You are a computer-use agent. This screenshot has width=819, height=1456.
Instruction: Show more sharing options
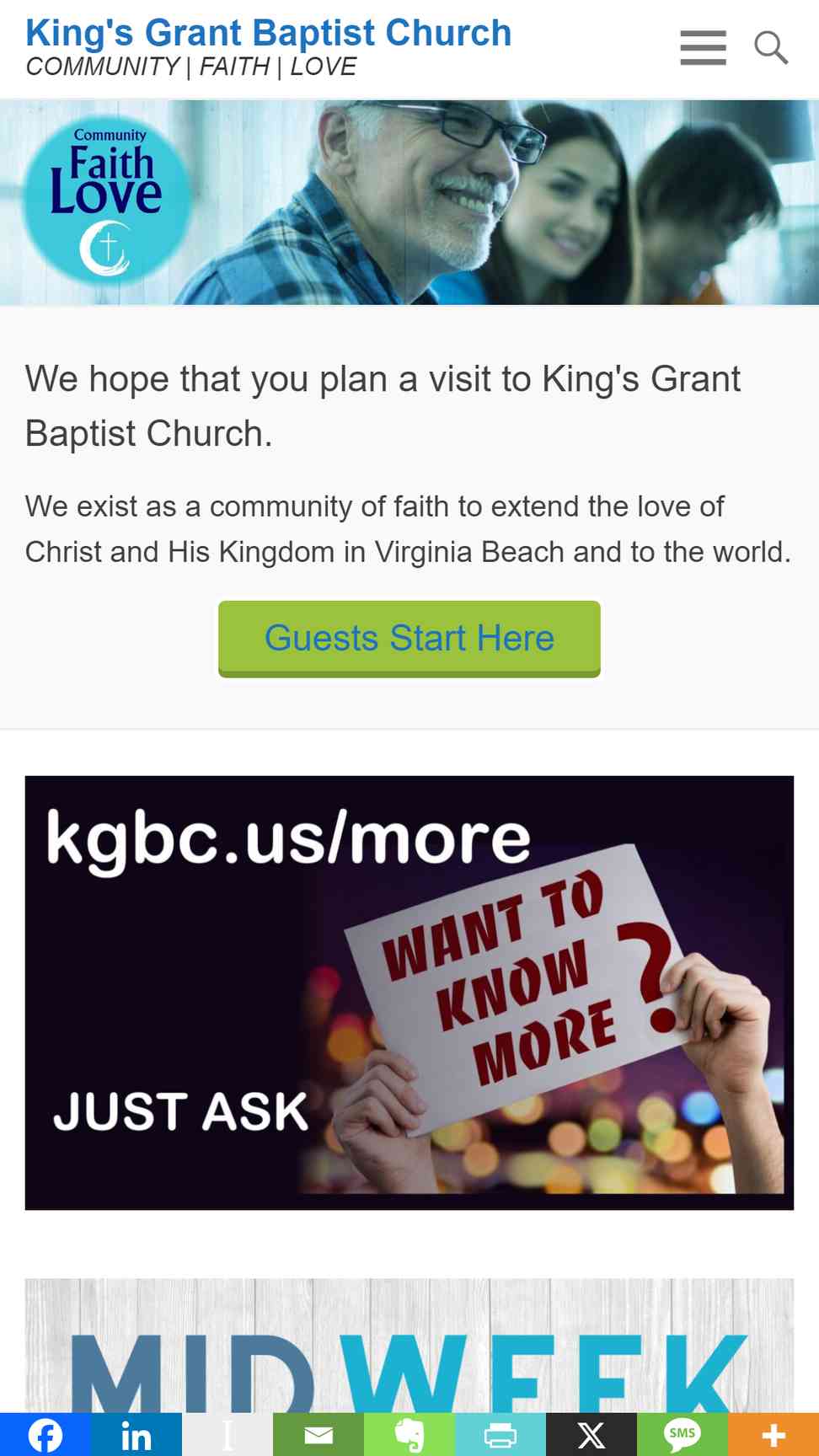tap(773, 1434)
